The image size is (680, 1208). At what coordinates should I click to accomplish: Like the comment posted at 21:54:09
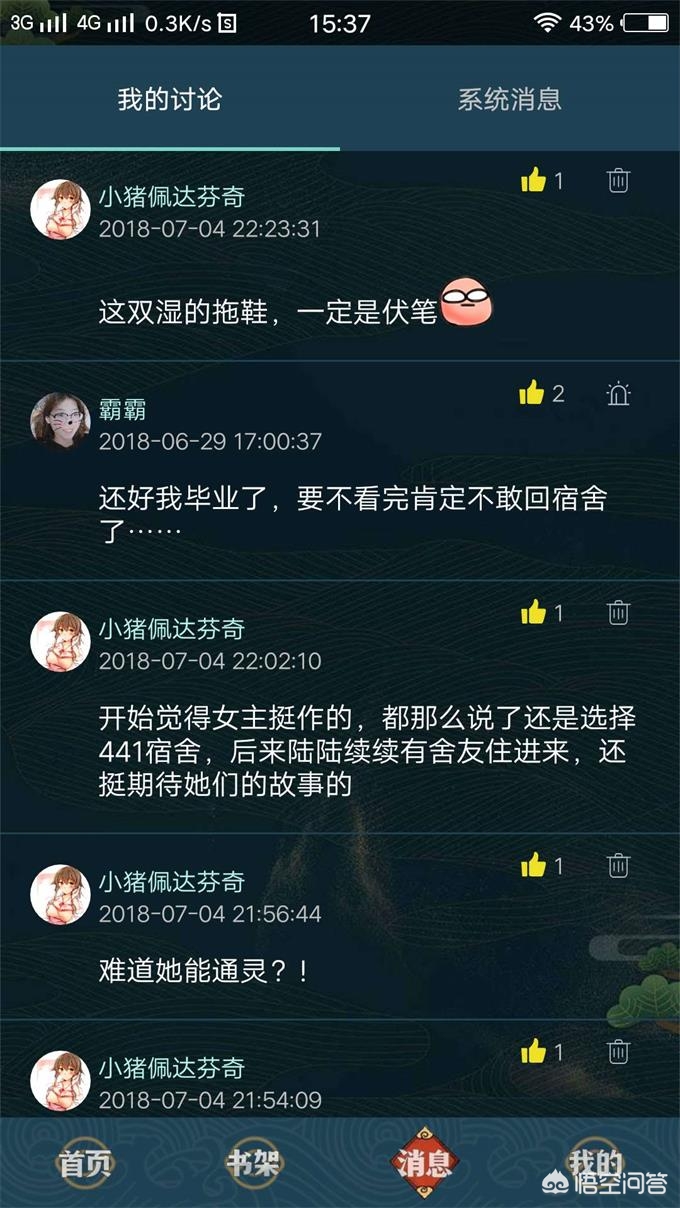534,1051
